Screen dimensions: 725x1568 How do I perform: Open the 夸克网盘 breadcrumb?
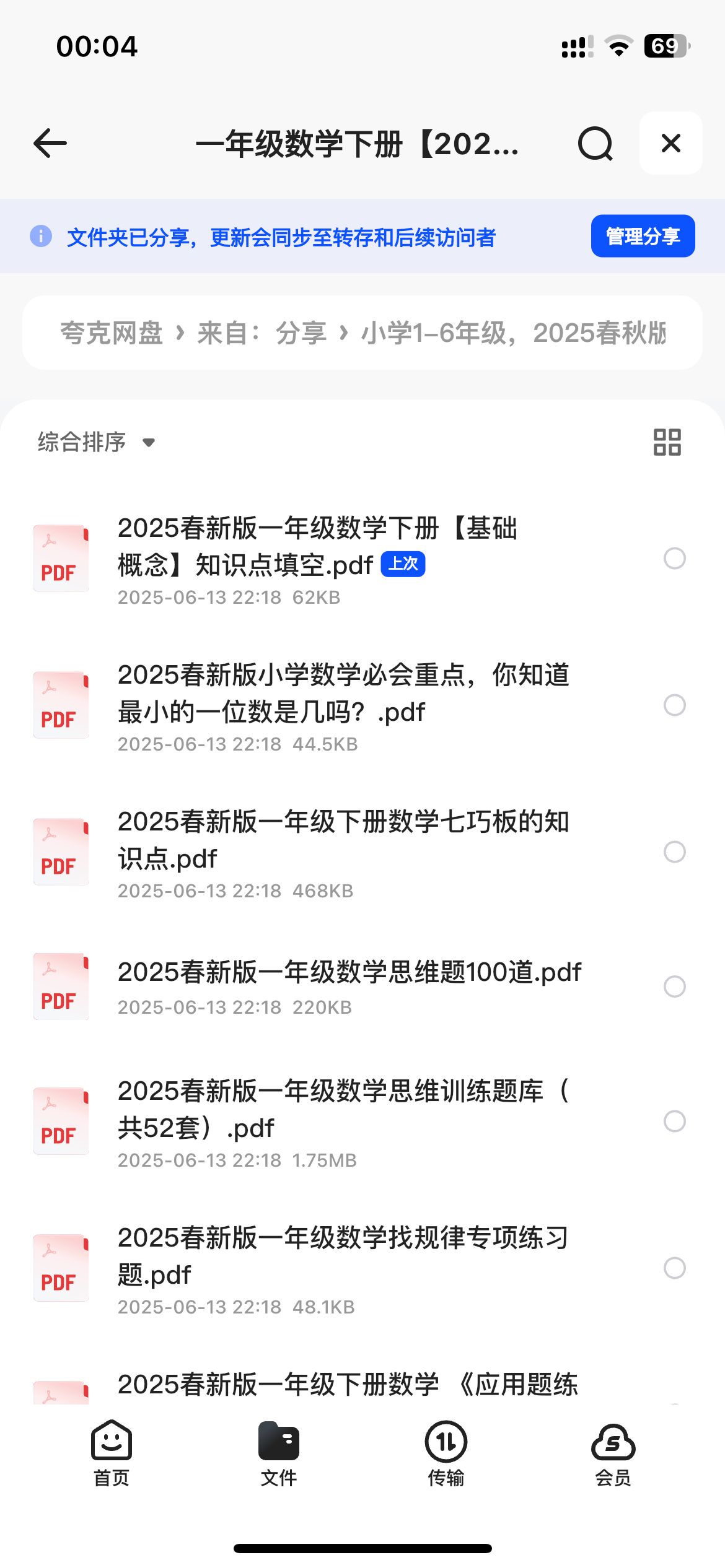pyautogui.click(x=112, y=333)
